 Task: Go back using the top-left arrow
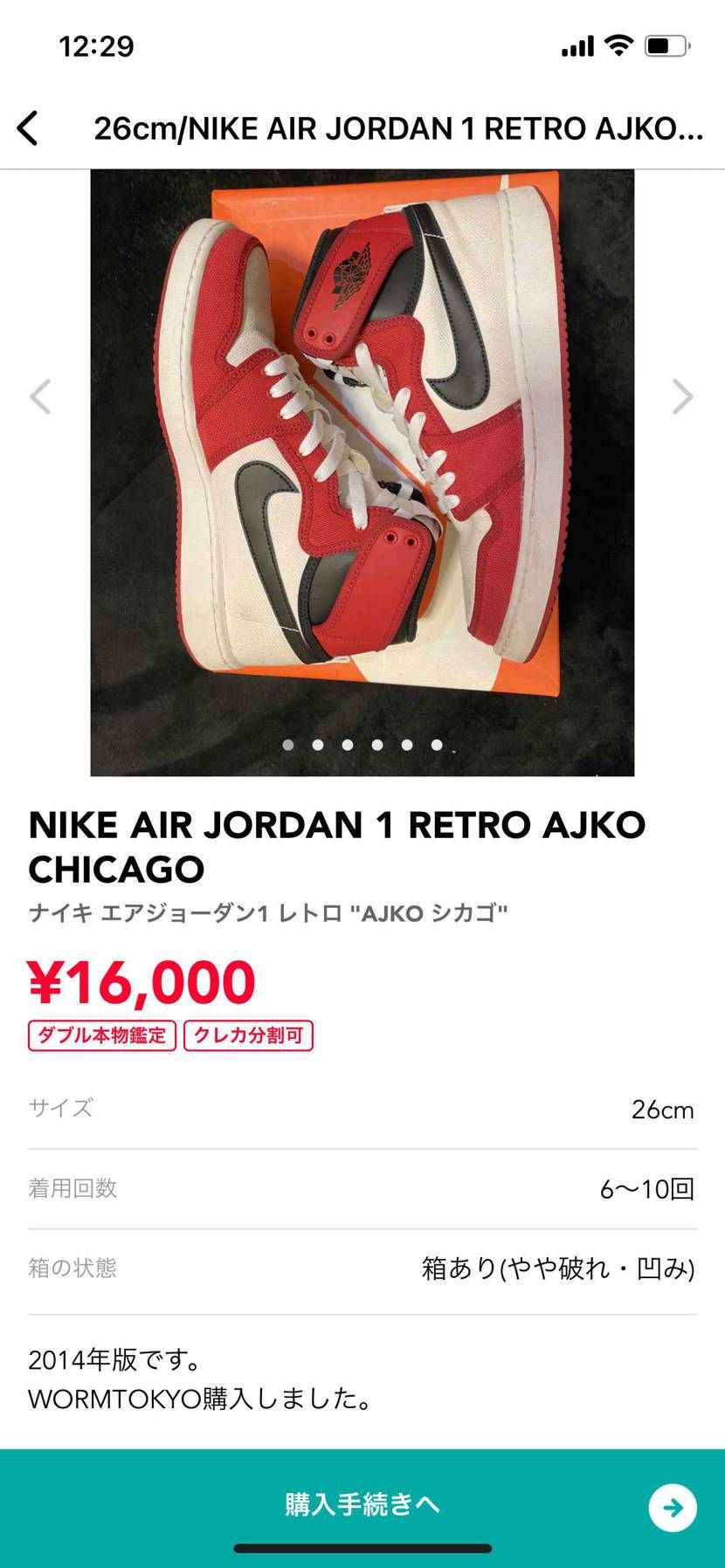point(28,128)
